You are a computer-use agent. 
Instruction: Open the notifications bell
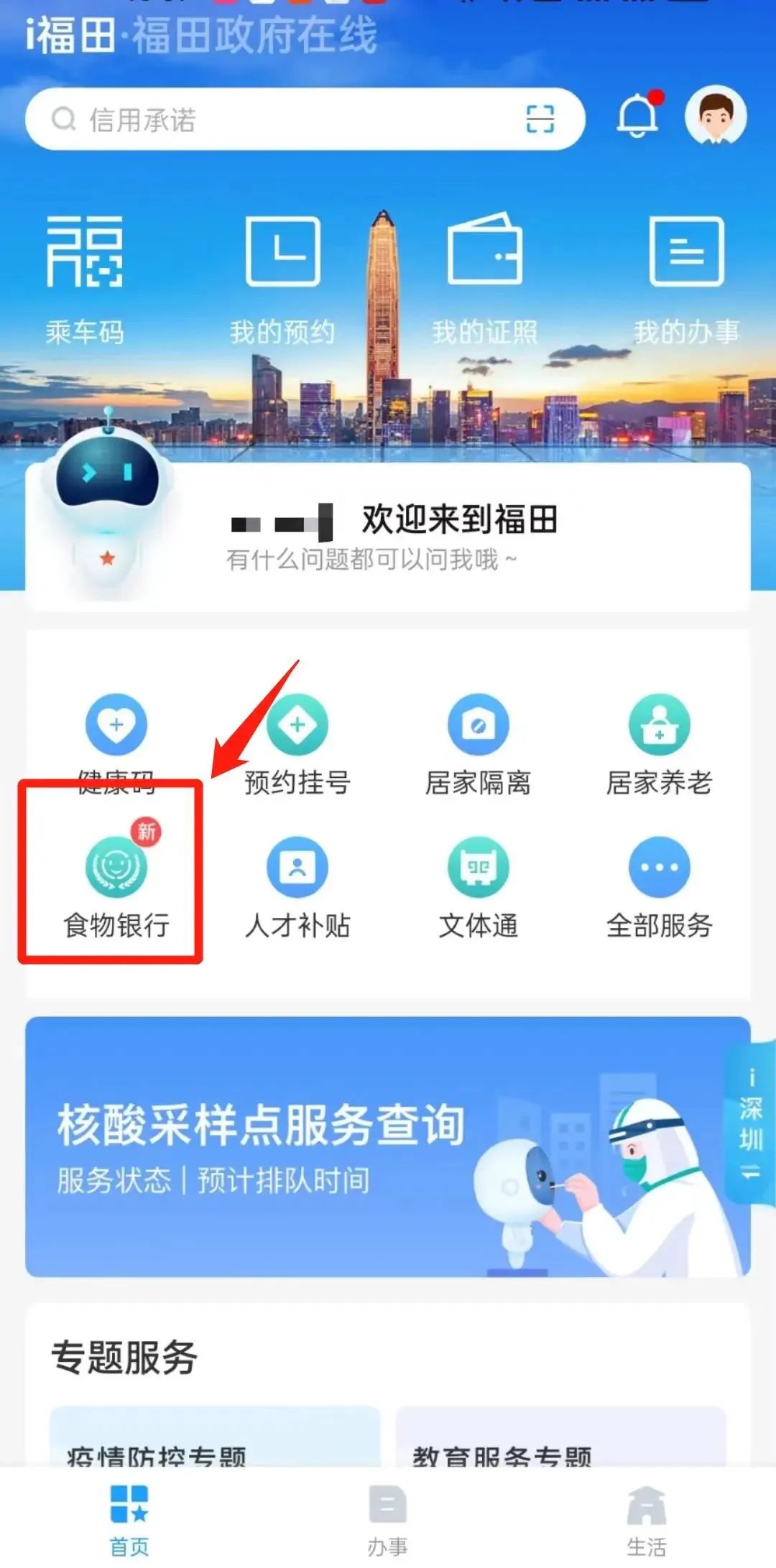pyautogui.click(x=638, y=116)
